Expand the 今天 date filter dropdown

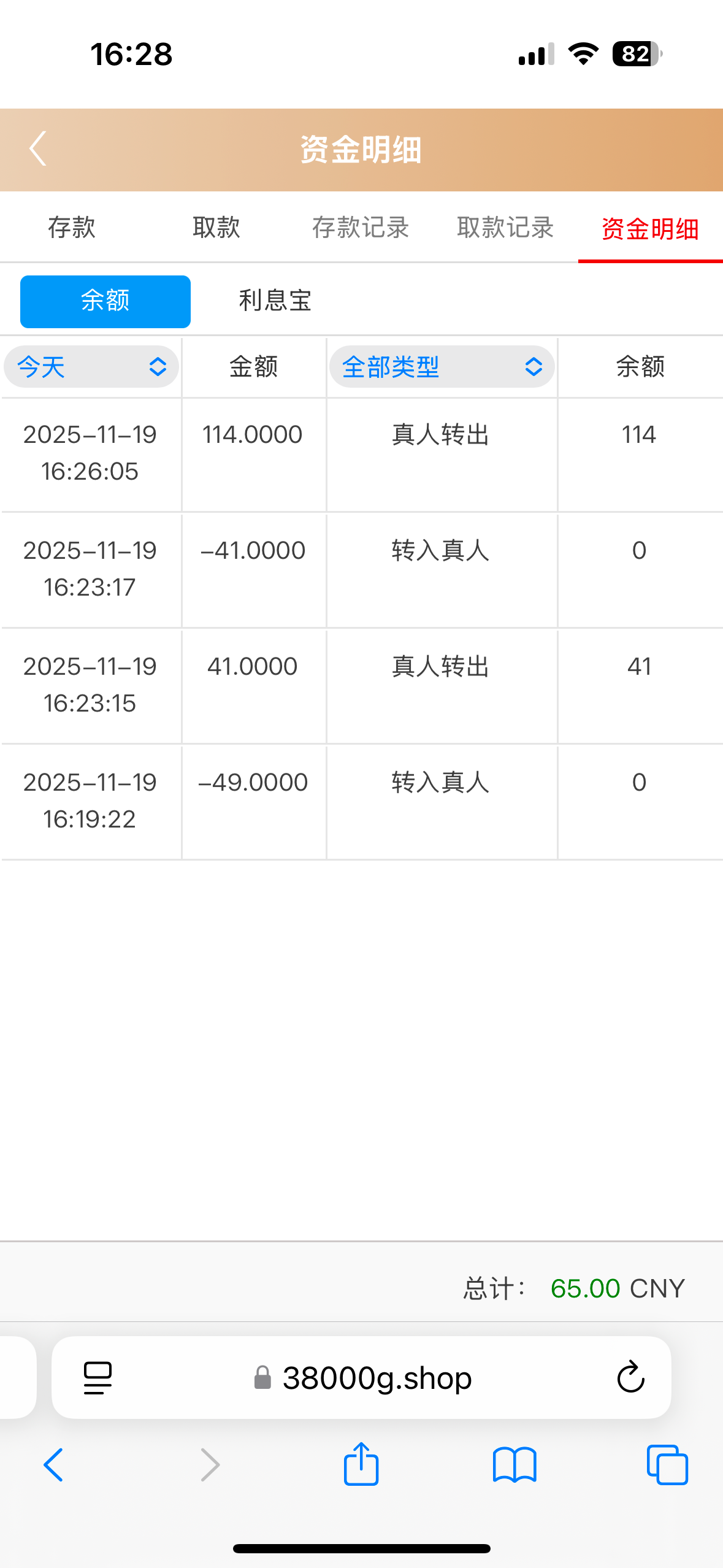91,367
